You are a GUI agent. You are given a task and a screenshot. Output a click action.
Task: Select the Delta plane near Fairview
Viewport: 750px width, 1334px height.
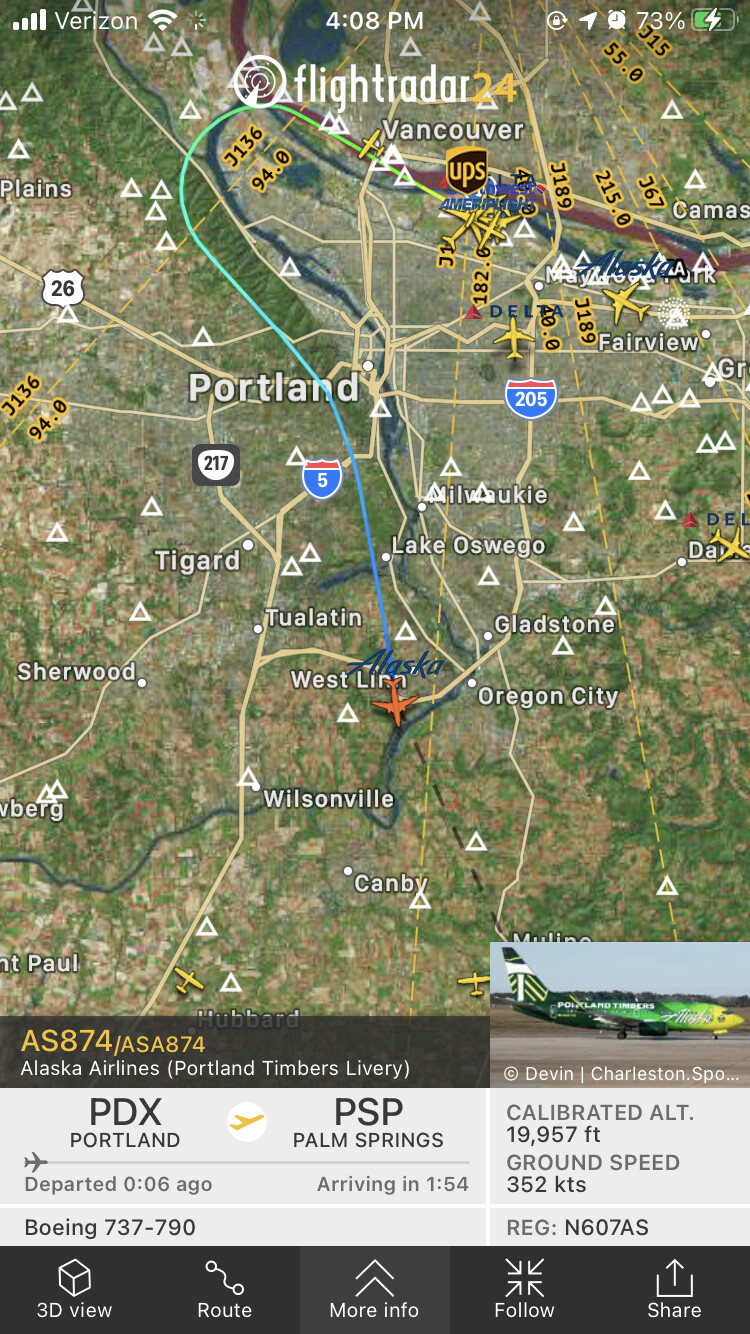pyautogui.click(x=514, y=338)
